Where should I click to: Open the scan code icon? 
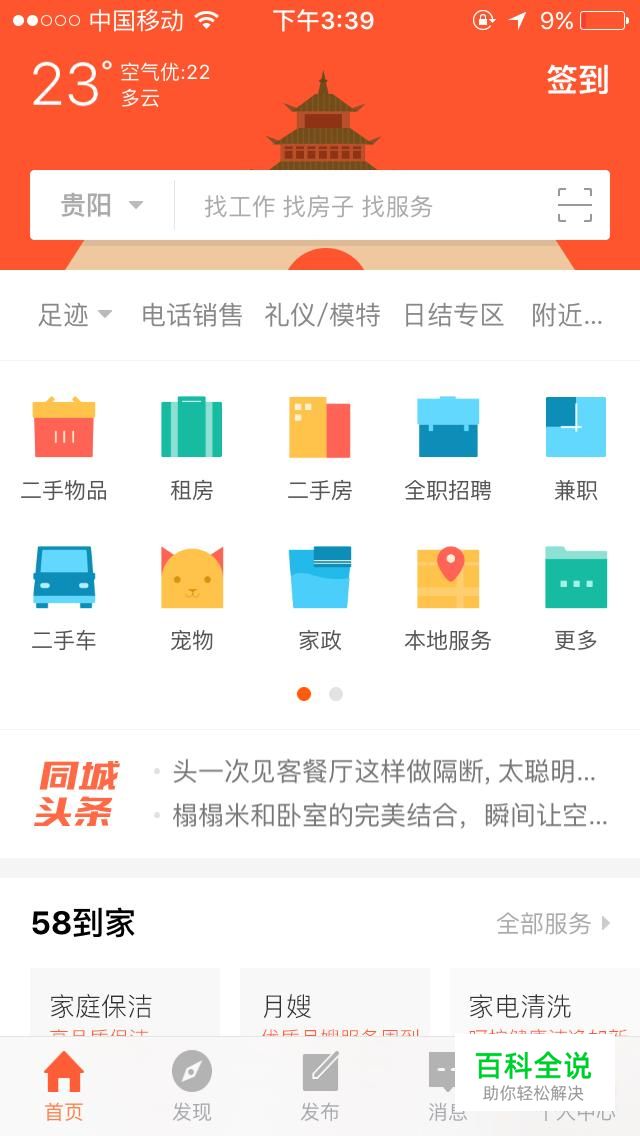pos(574,205)
